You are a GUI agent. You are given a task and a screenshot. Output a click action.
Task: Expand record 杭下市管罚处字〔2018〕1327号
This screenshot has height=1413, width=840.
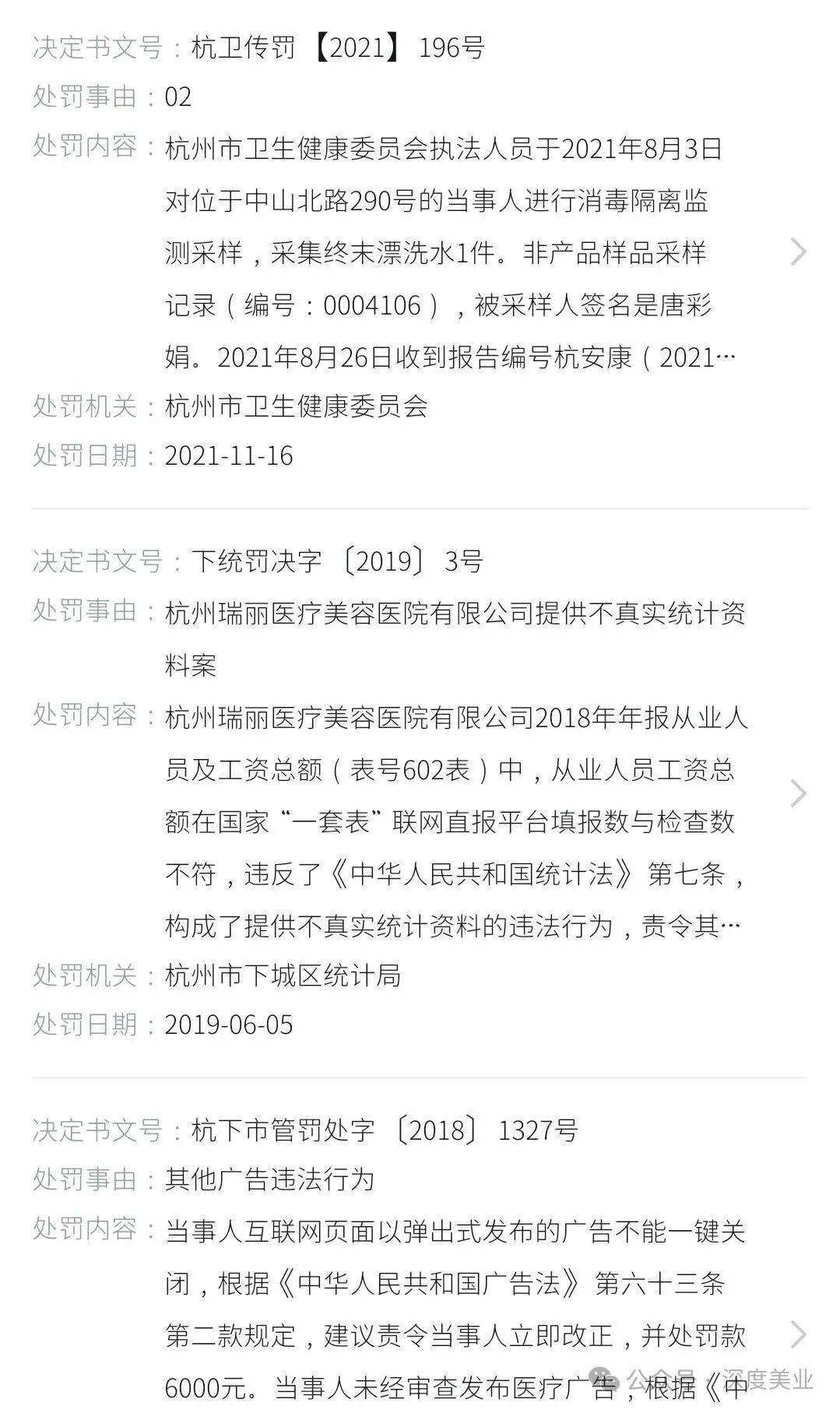pos(798,1334)
